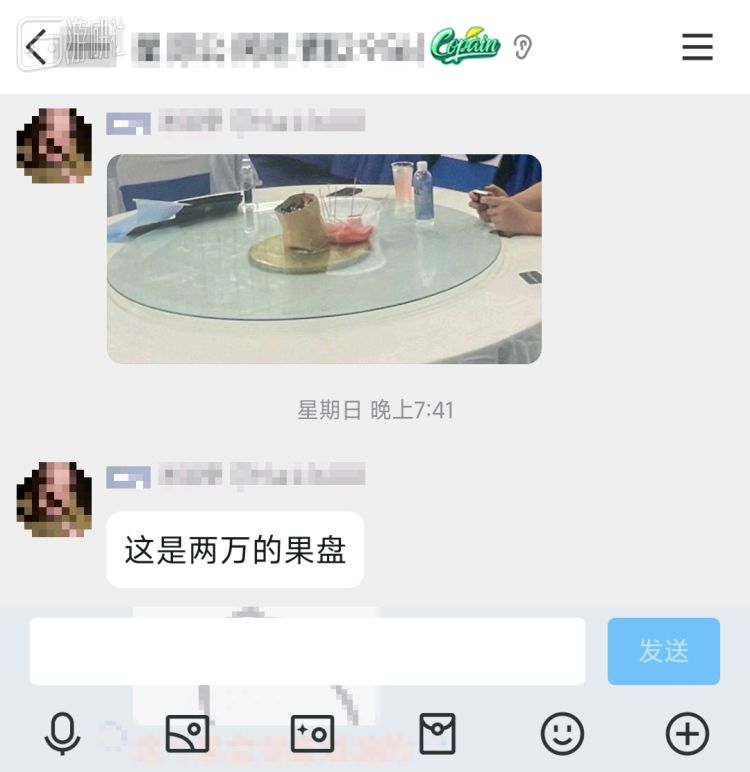This screenshot has height=772, width=750.
Task: Open the red packet envelope icon
Action: click(437, 733)
